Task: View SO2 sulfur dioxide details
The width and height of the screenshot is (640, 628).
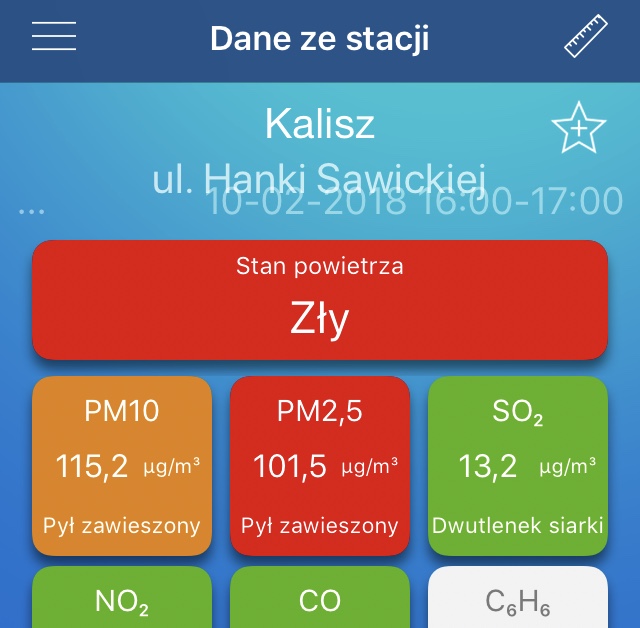Action: [x=518, y=466]
